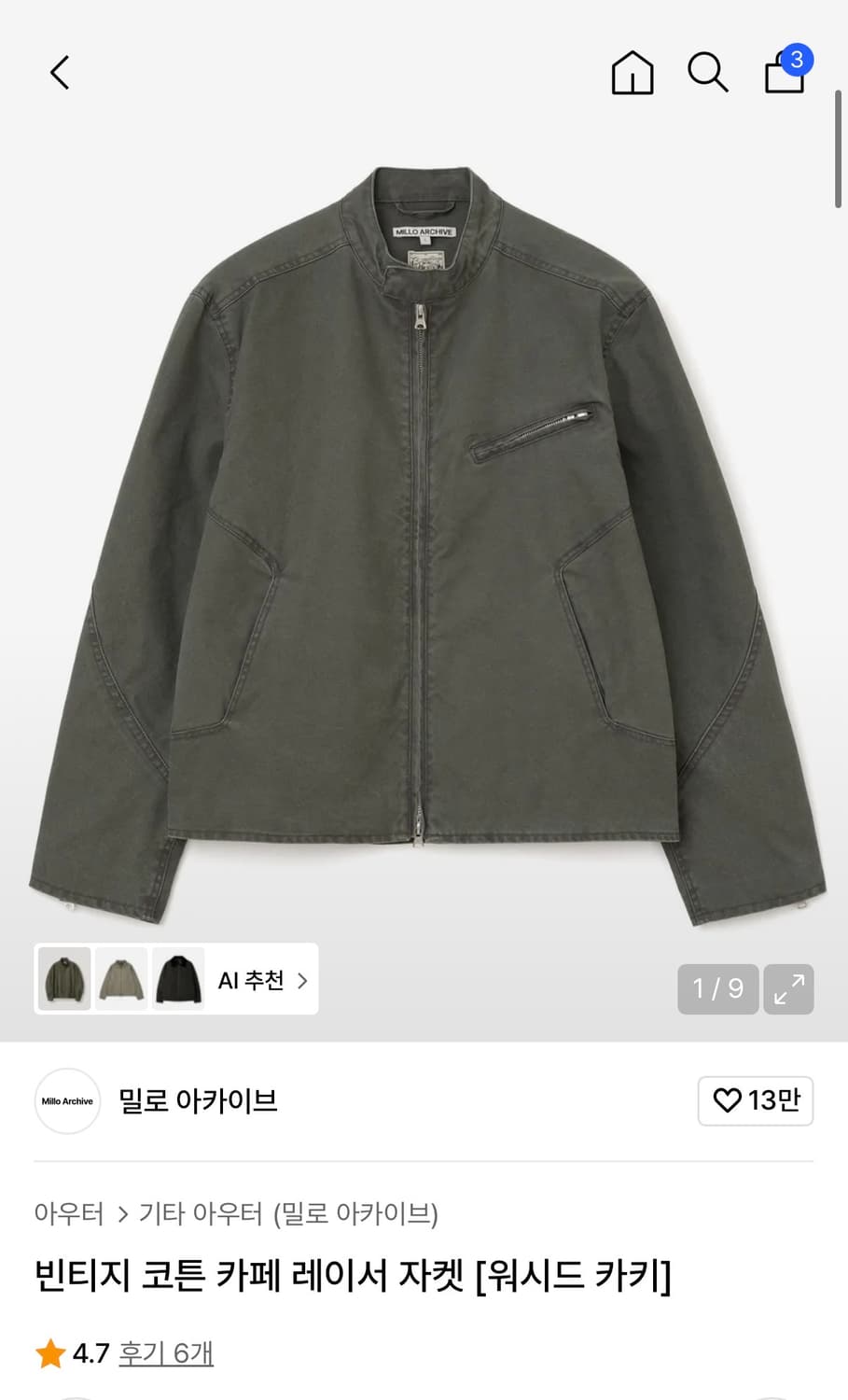848x1400 pixels.
Task: Select the beige jacket thumbnail
Action: (x=120, y=979)
